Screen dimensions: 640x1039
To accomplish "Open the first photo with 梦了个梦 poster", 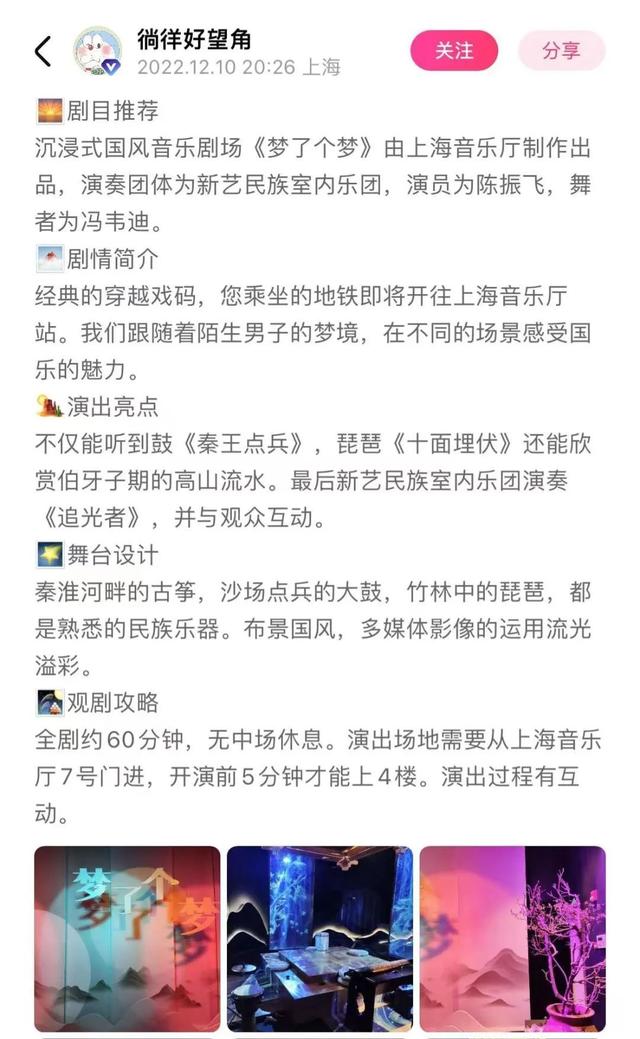I will pyautogui.click(x=127, y=938).
